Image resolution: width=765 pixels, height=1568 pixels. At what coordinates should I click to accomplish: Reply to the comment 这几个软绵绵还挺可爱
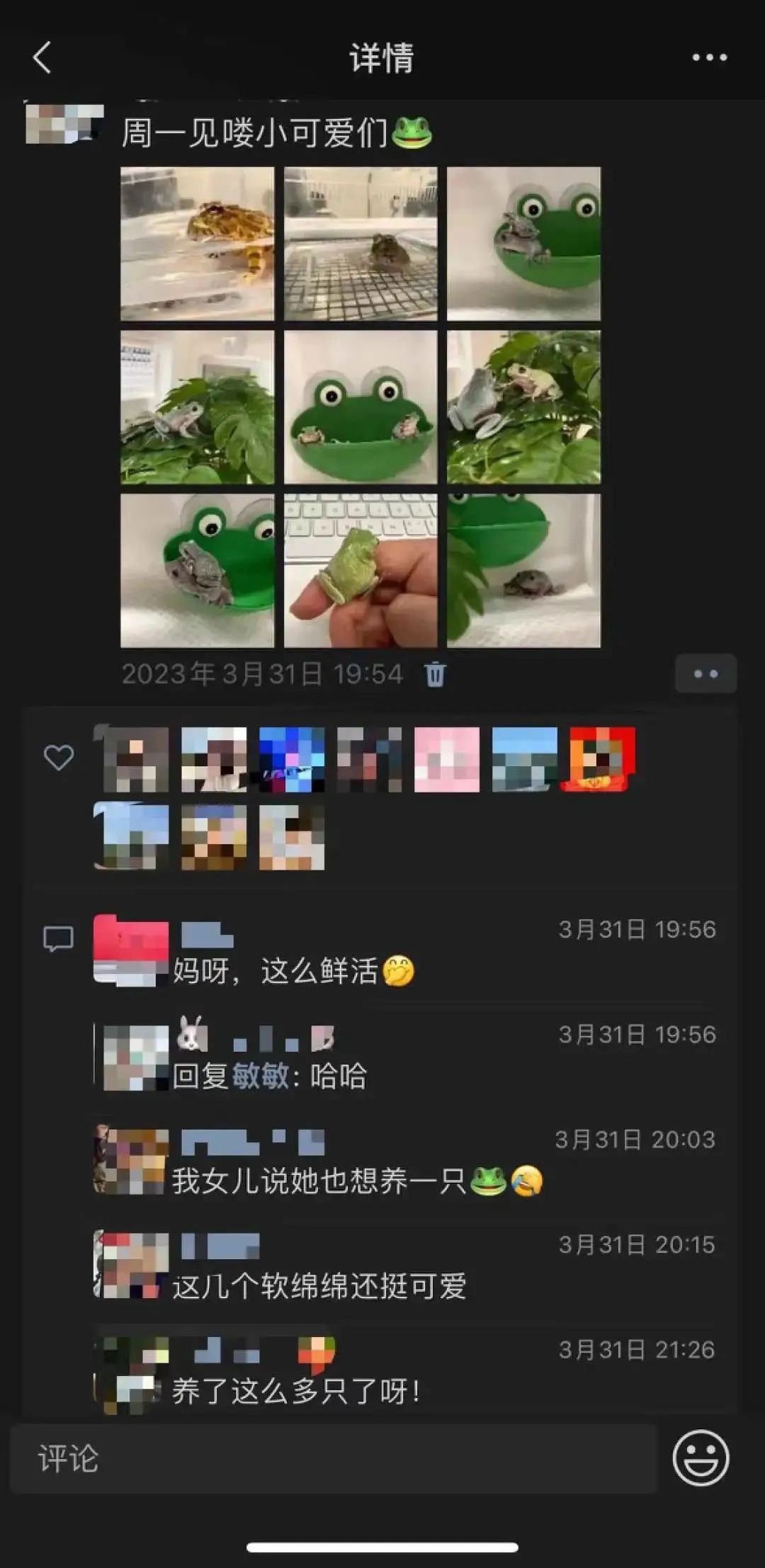pyautogui.click(x=319, y=1286)
